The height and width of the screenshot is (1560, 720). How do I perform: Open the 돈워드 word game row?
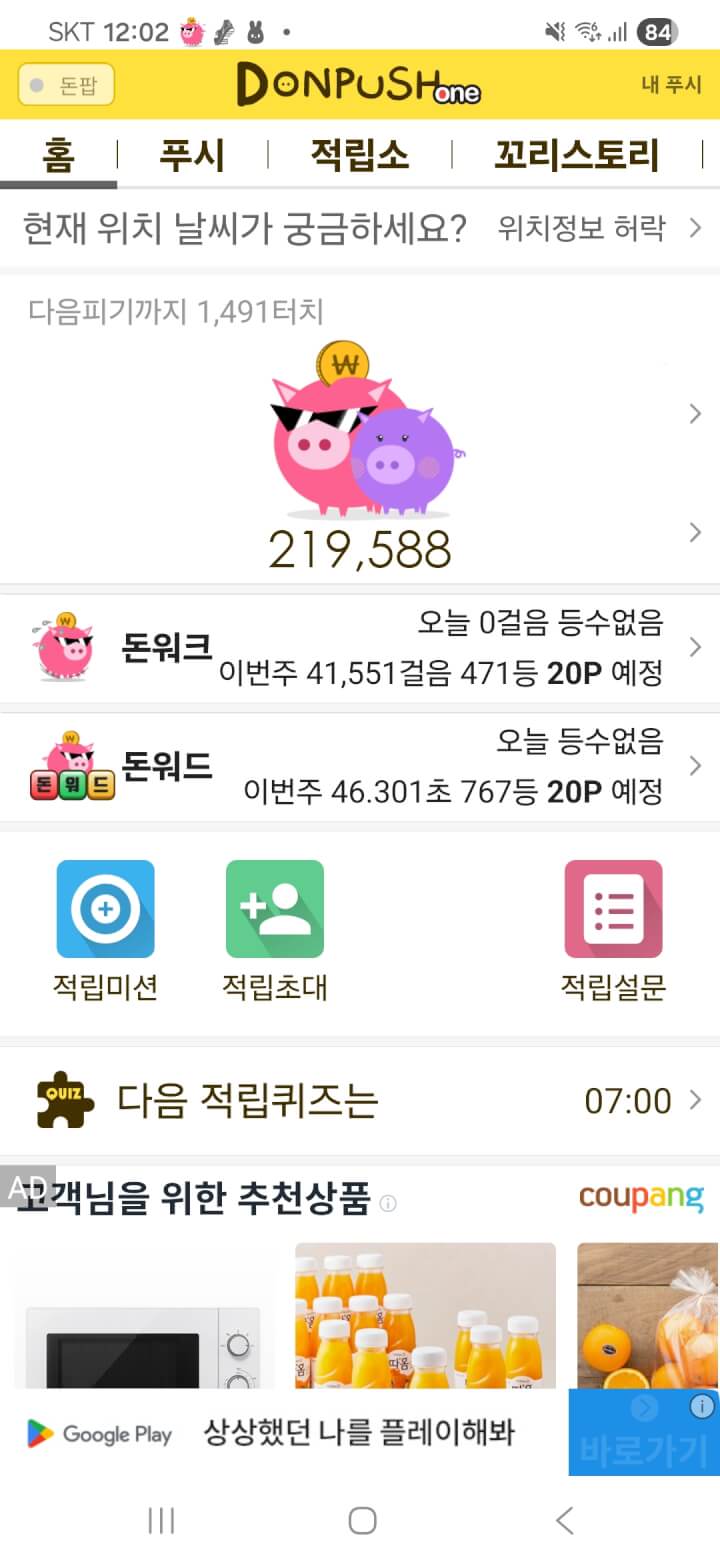click(x=360, y=767)
